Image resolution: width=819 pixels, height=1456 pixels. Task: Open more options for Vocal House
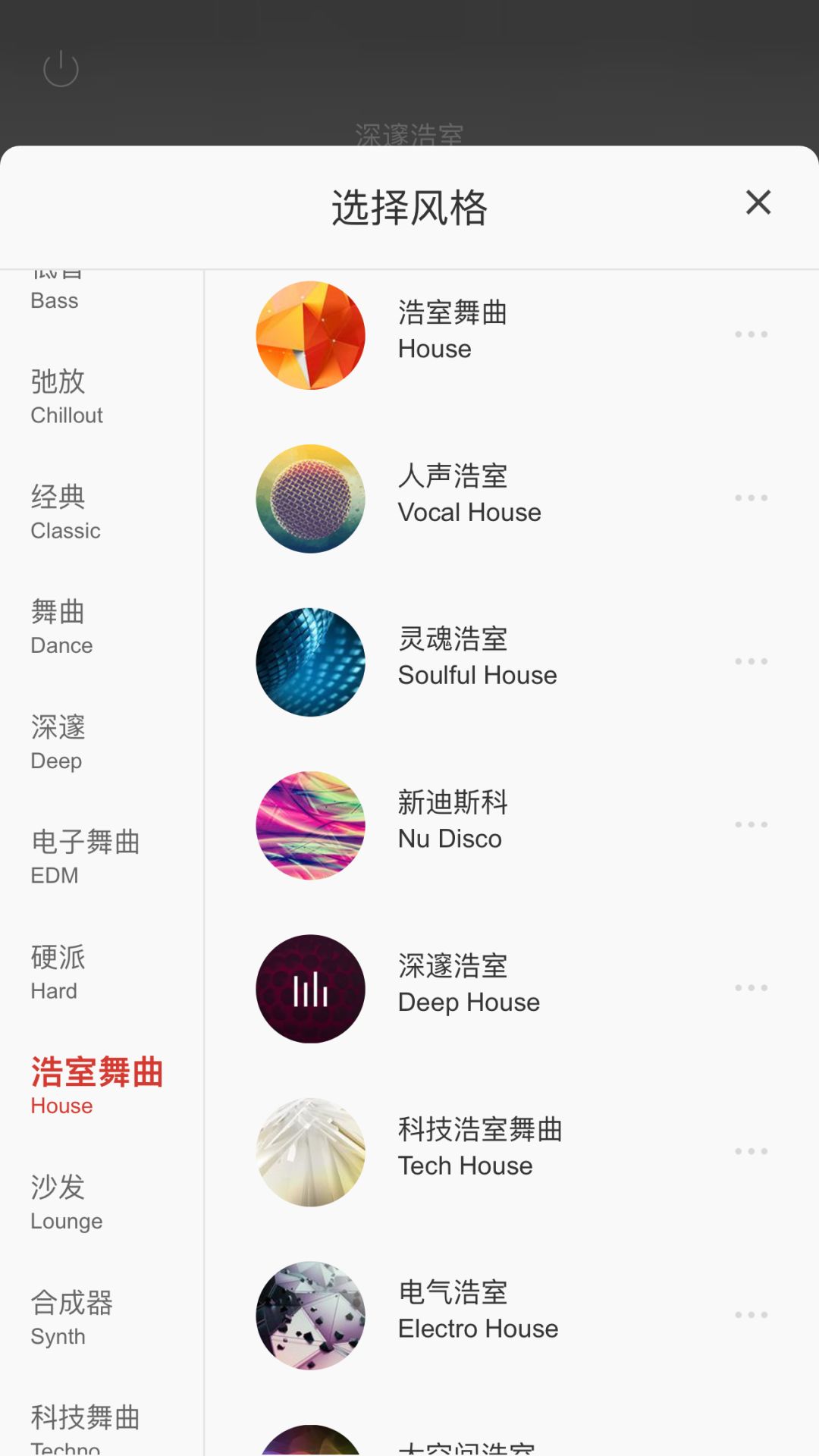tap(751, 497)
